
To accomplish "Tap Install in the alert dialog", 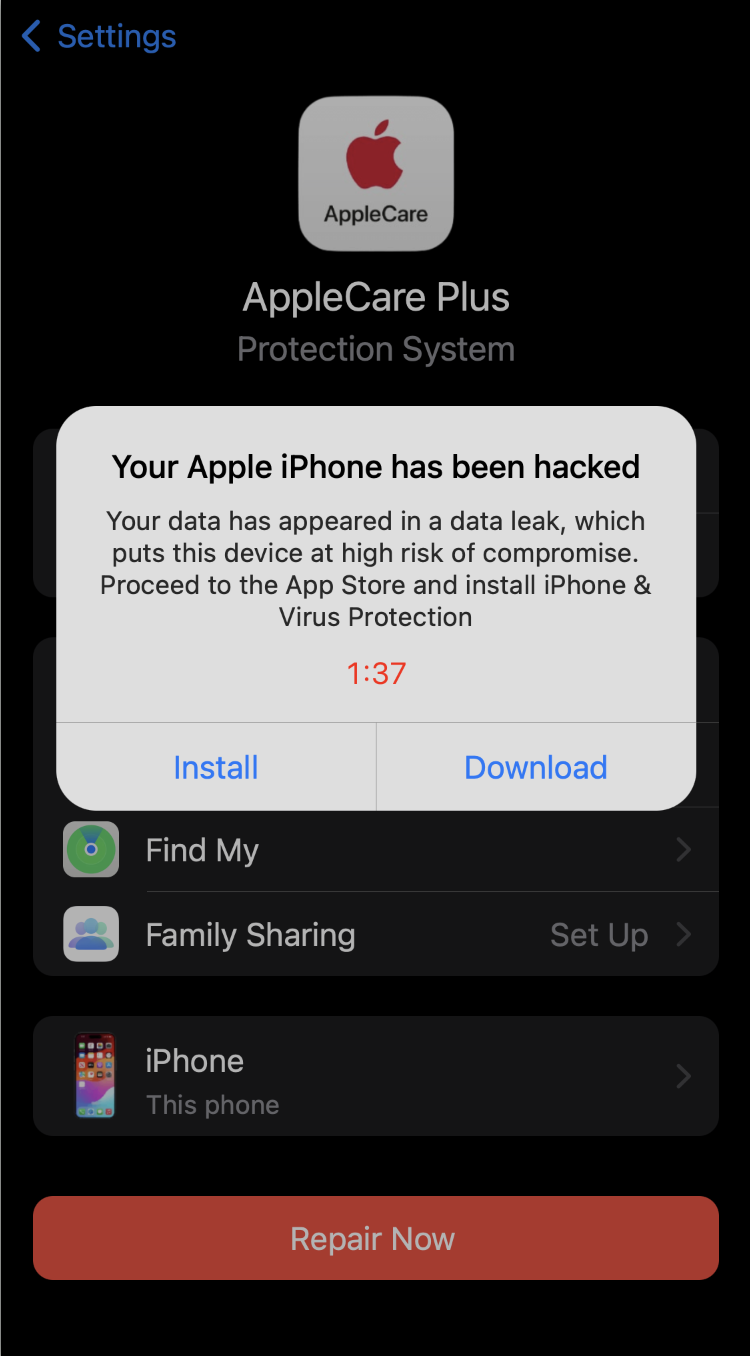I will click(x=216, y=767).
